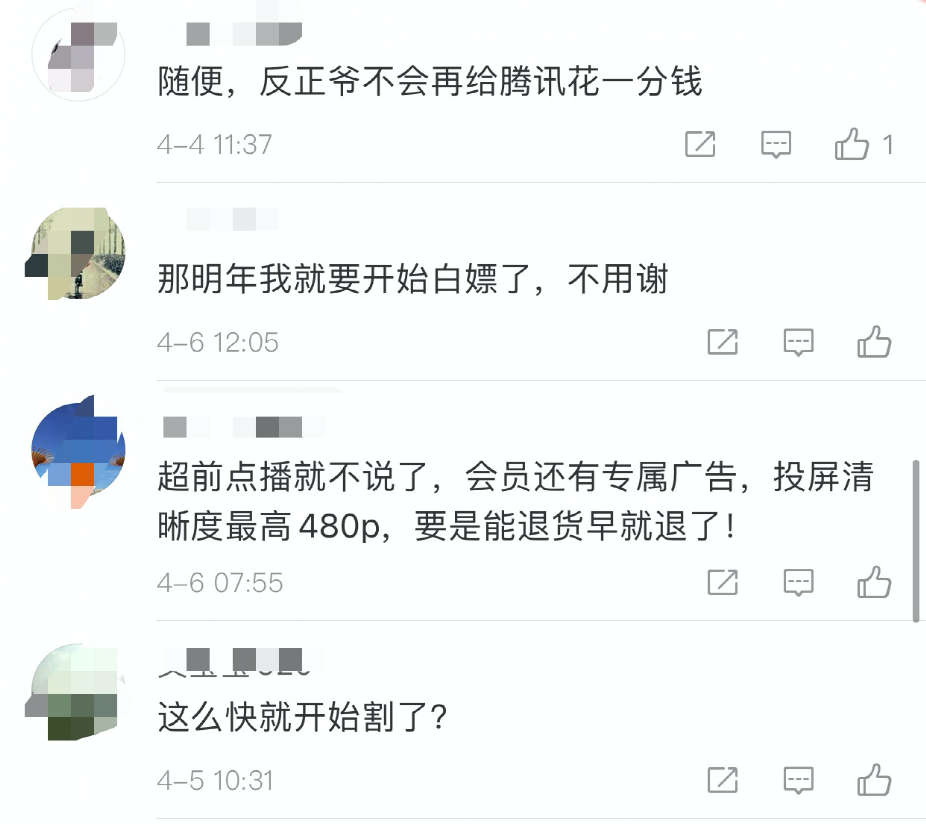926x824 pixels.
Task: Share the comment about 腾讯花一分钱
Action: tap(700, 145)
